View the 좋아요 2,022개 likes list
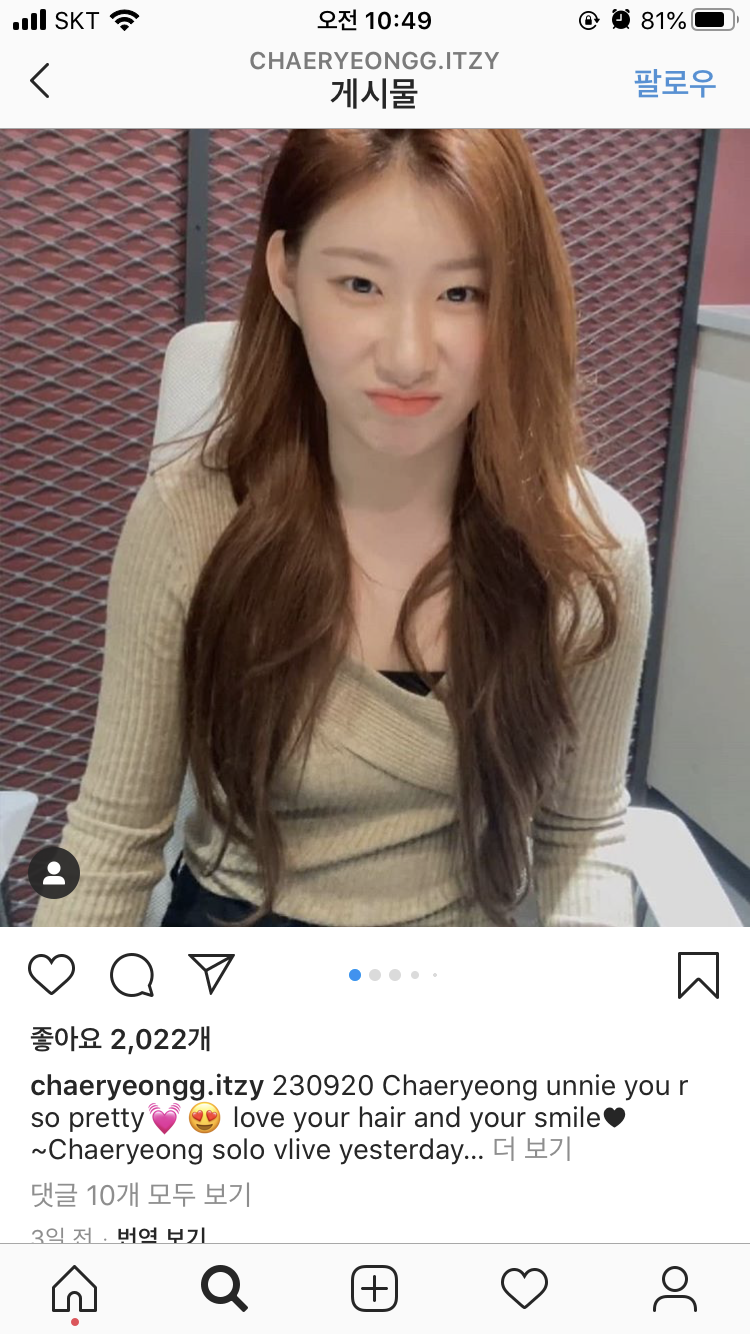750x1334 pixels. click(x=121, y=1039)
